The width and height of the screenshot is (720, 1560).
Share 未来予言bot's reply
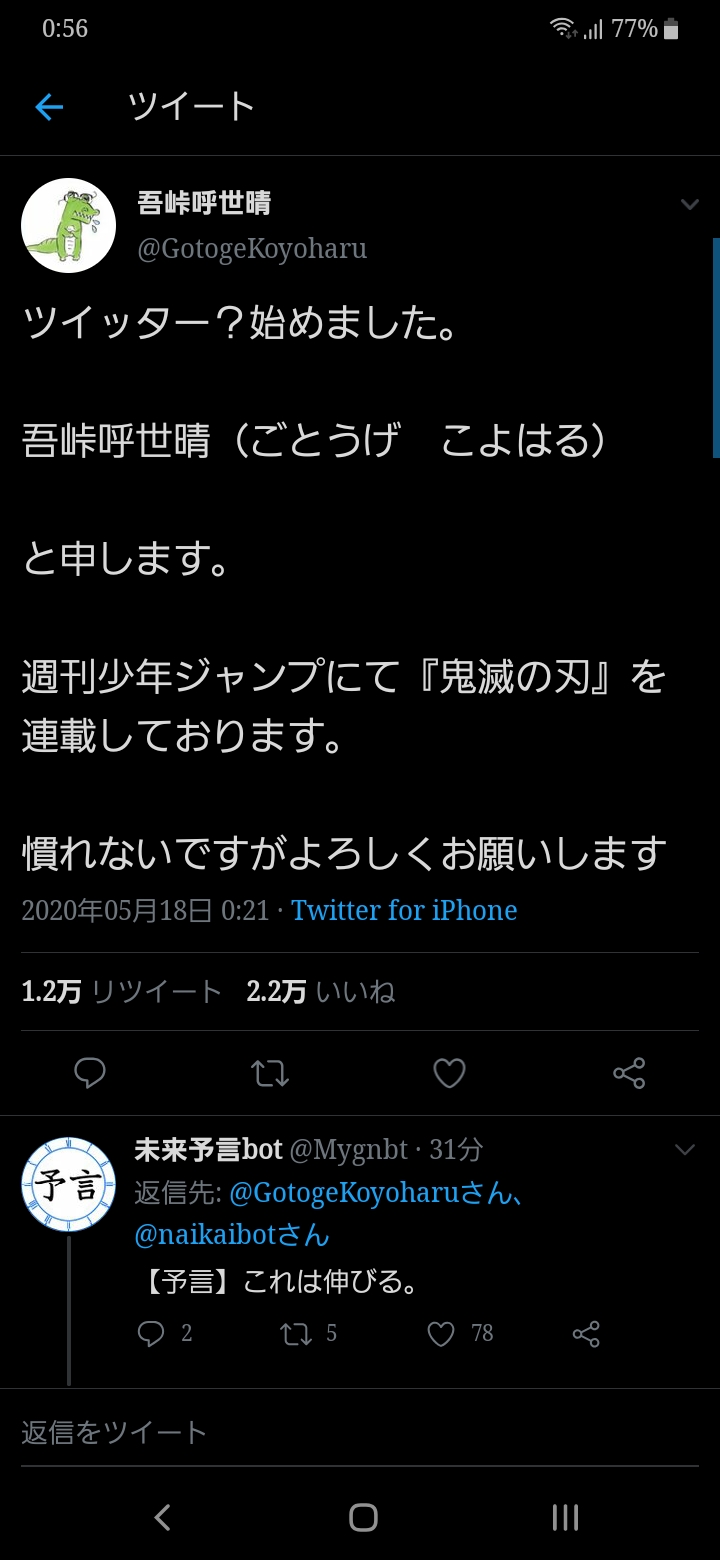tap(586, 1333)
